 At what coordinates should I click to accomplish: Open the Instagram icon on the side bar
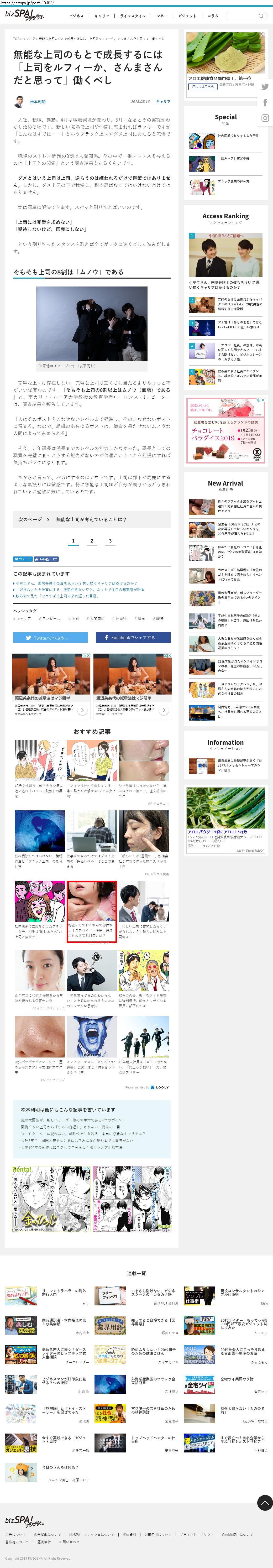click(x=265, y=118)
